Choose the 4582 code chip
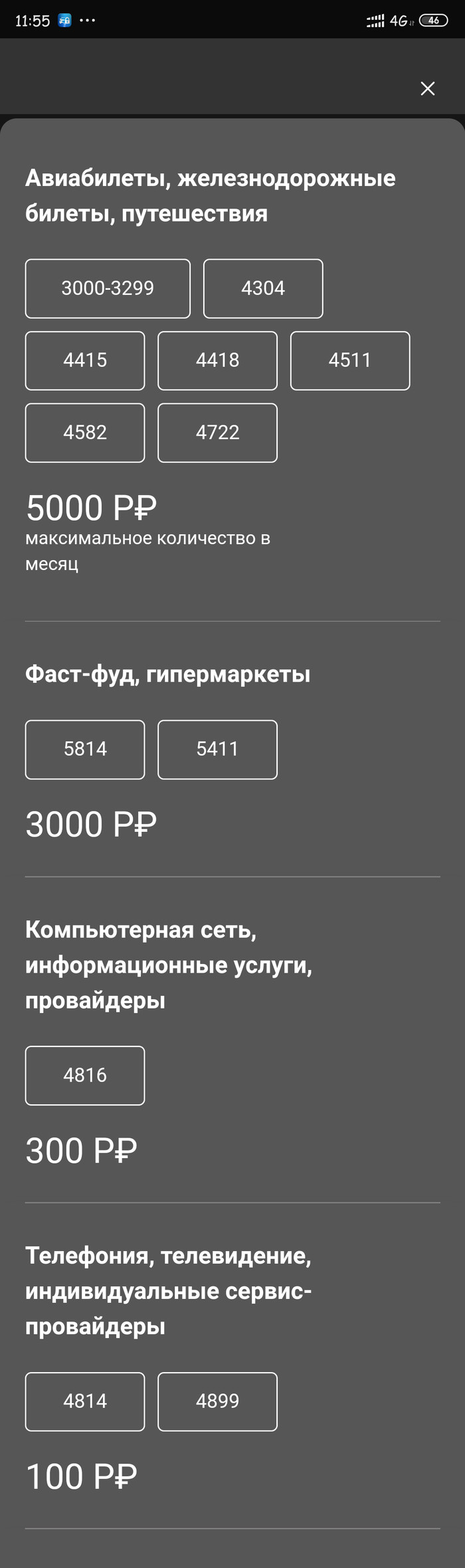Image resolution: width=465 pixels, height=1568 pixels. coord(85,433)
